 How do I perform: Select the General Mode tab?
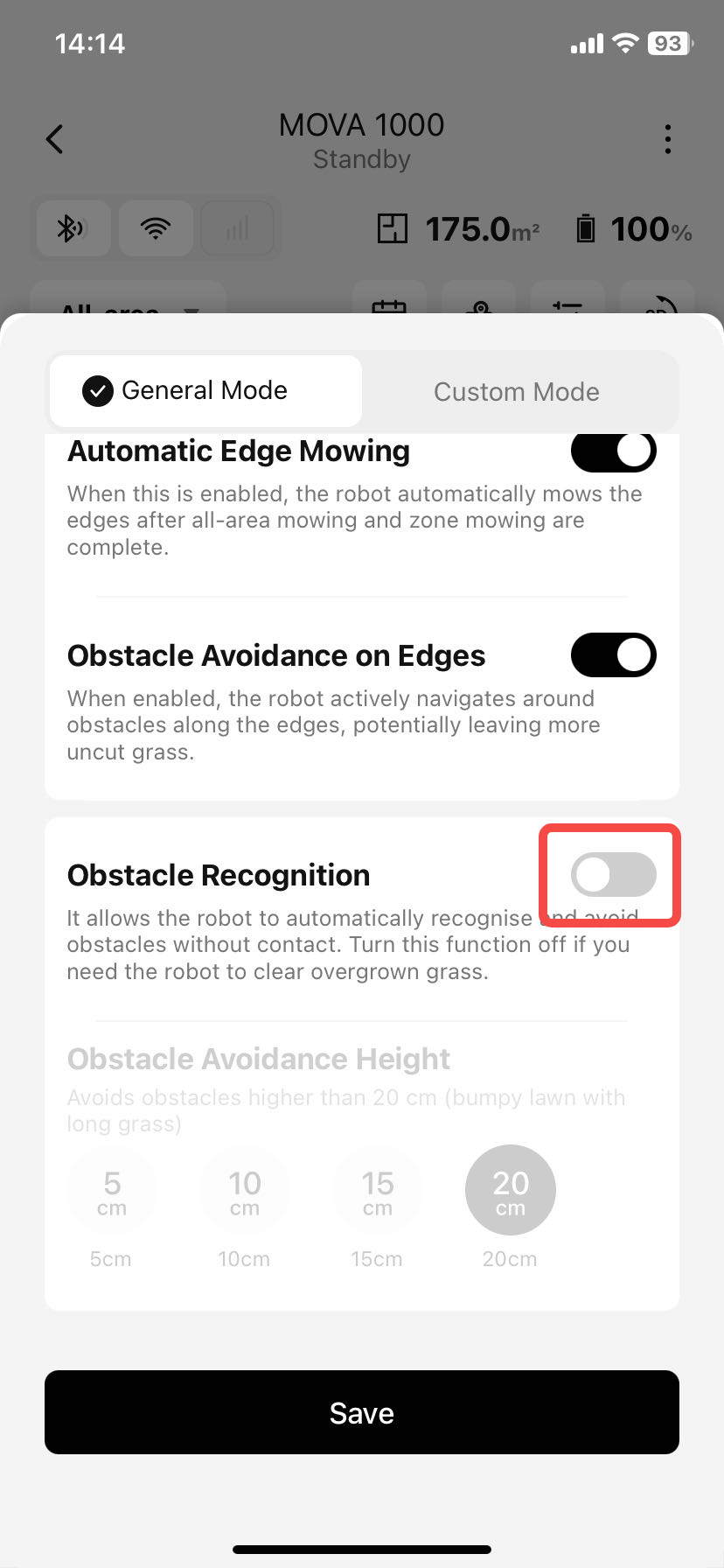tap(205, 390)
